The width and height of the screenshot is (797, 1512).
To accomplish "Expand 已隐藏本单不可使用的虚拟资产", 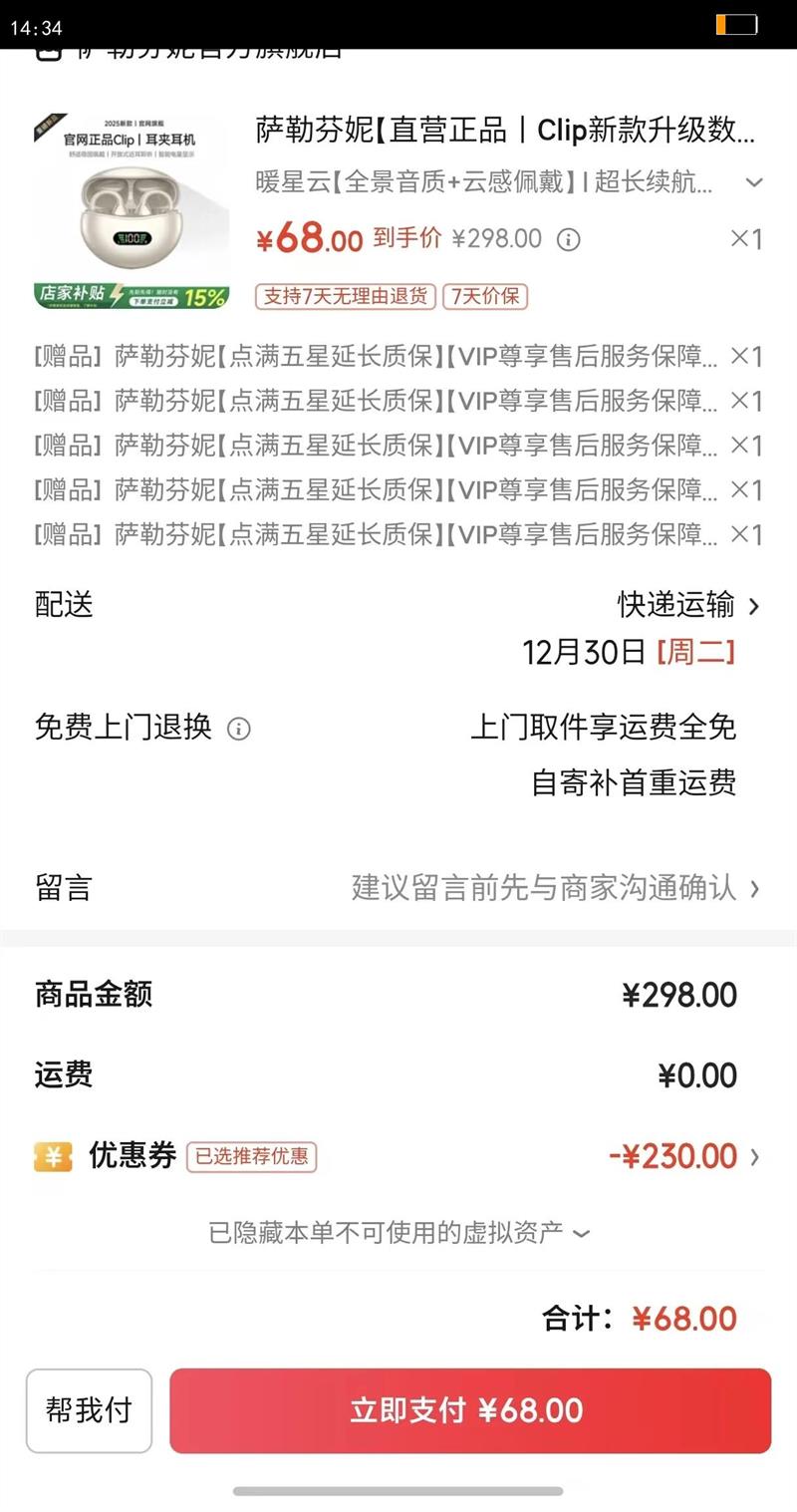I will tap(398, 1233).
